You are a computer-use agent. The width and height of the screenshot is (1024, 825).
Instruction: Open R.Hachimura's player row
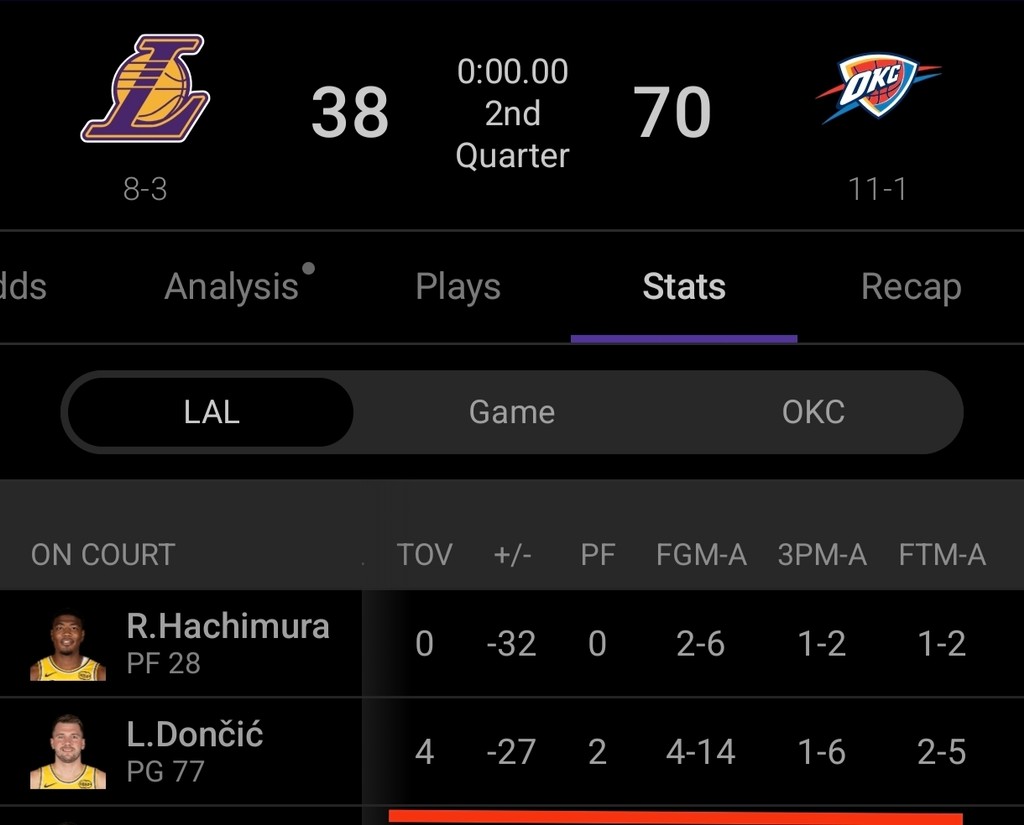pos(227,643)
